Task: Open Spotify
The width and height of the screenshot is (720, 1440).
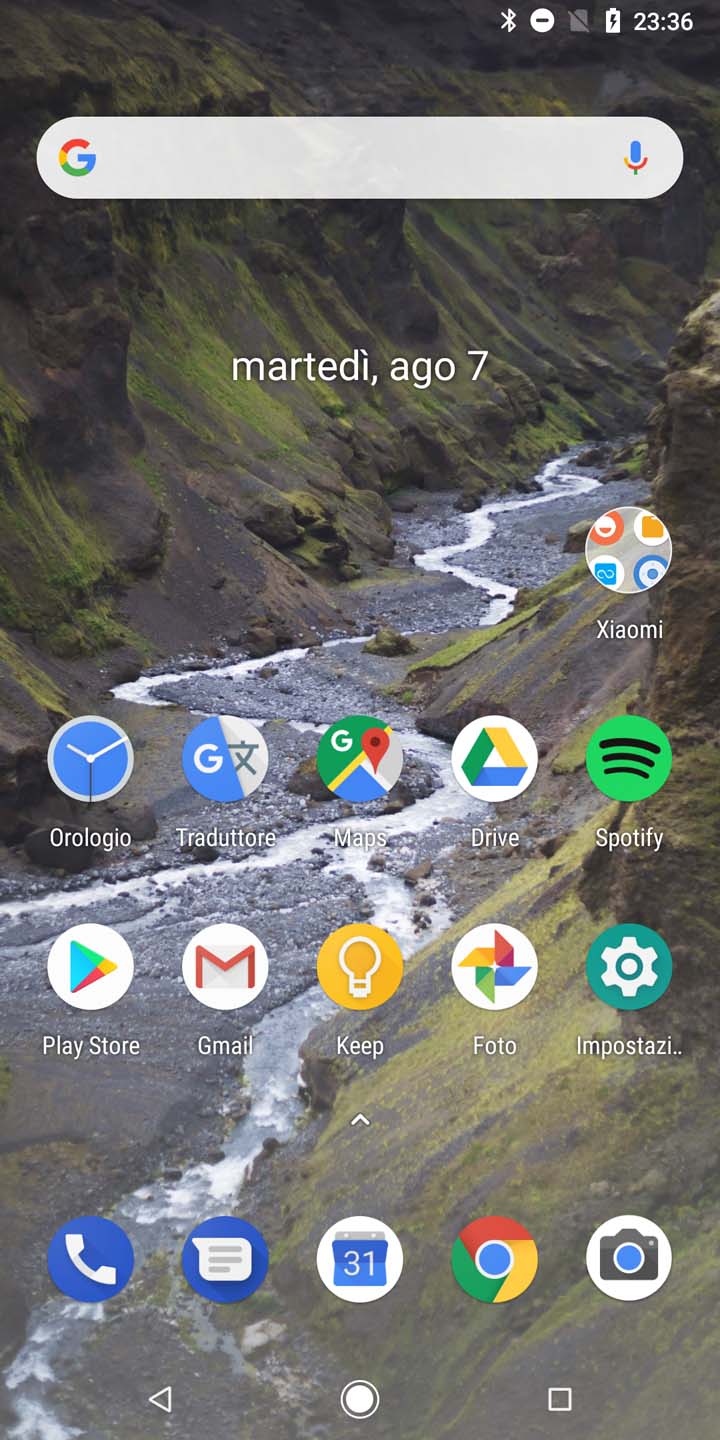Action: coord(629,759)
